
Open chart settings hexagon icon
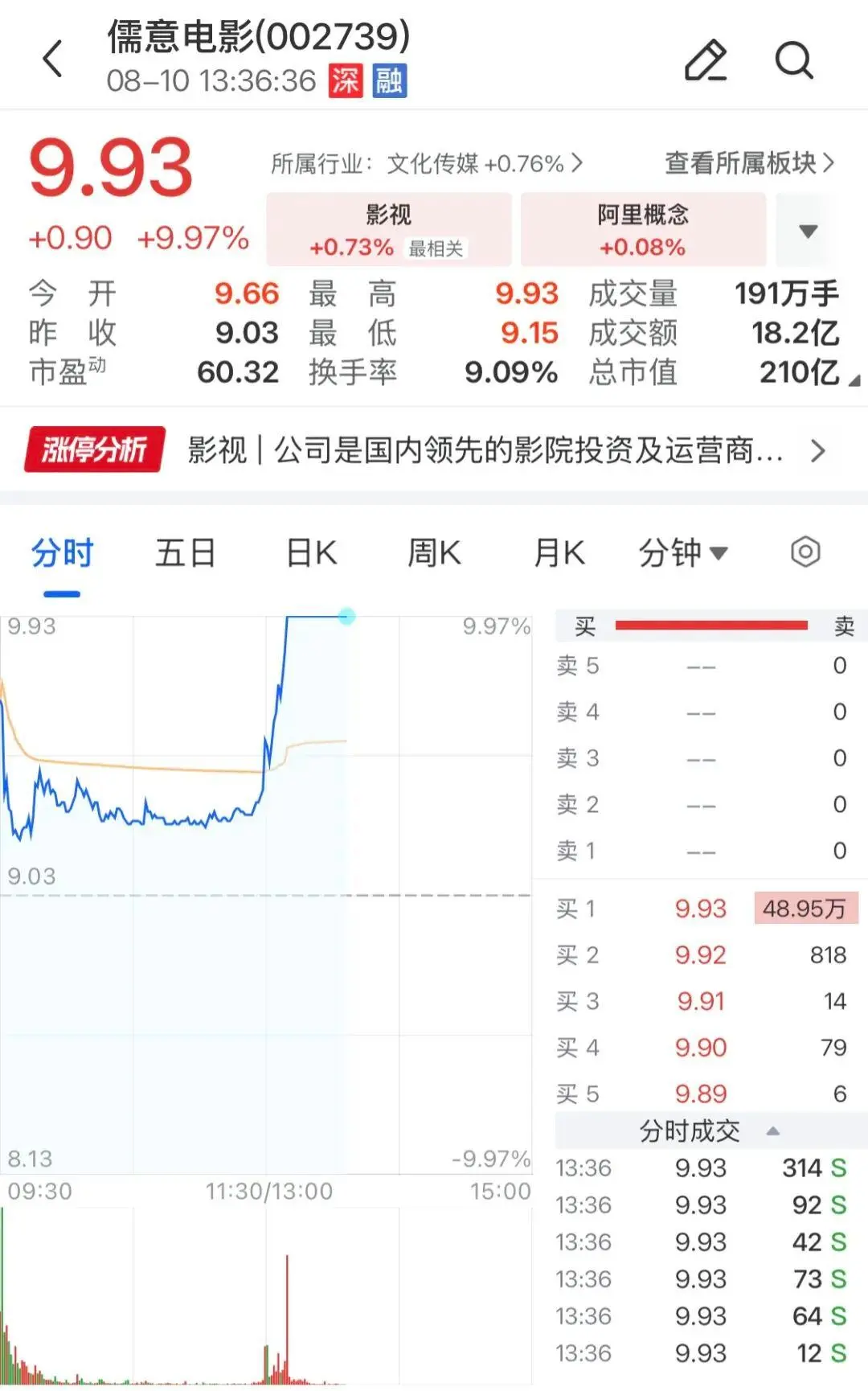pyautogui.click(x=805, y=552)
